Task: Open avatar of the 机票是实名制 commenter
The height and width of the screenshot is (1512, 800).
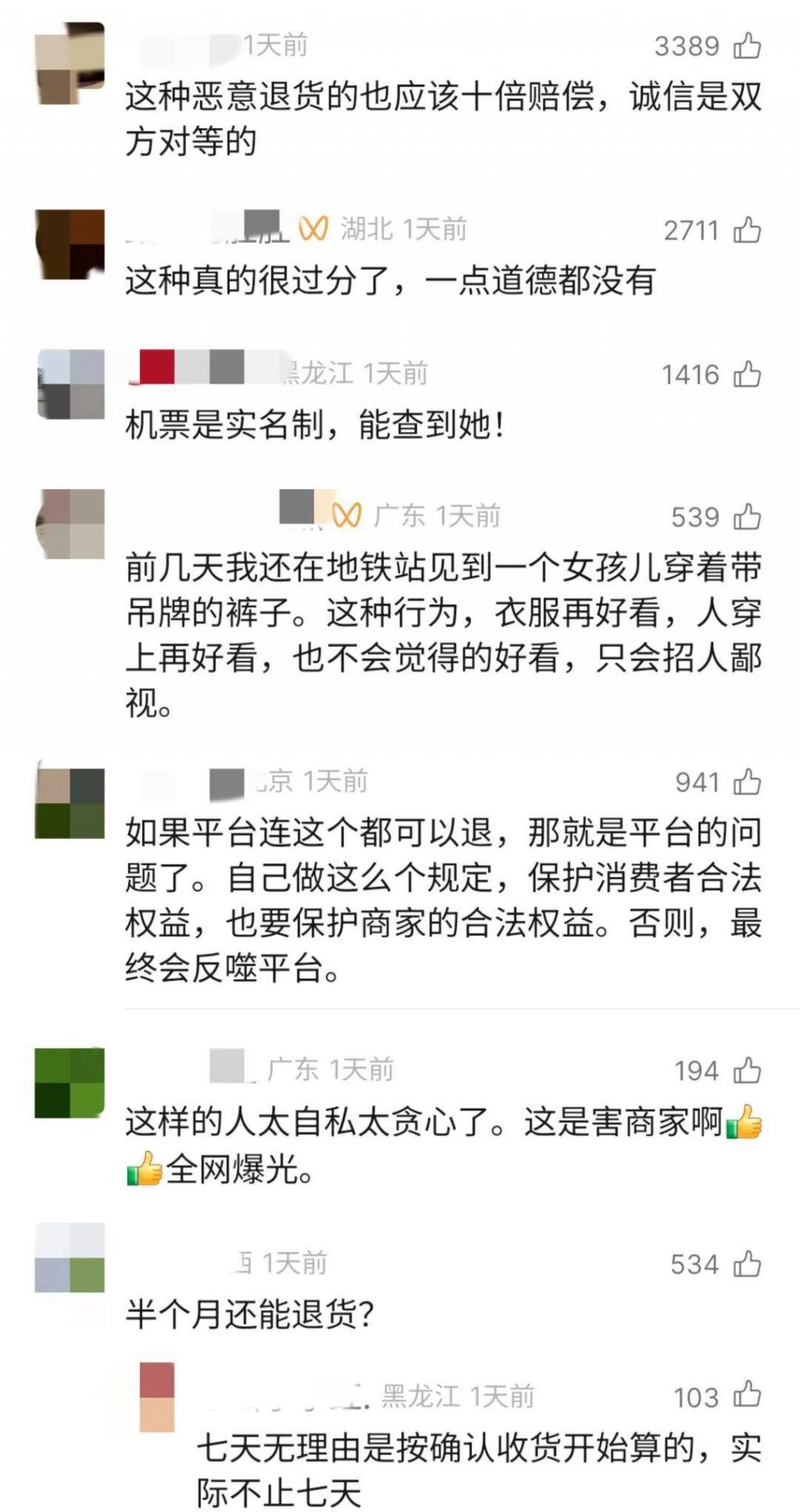Action: (70, 384)
